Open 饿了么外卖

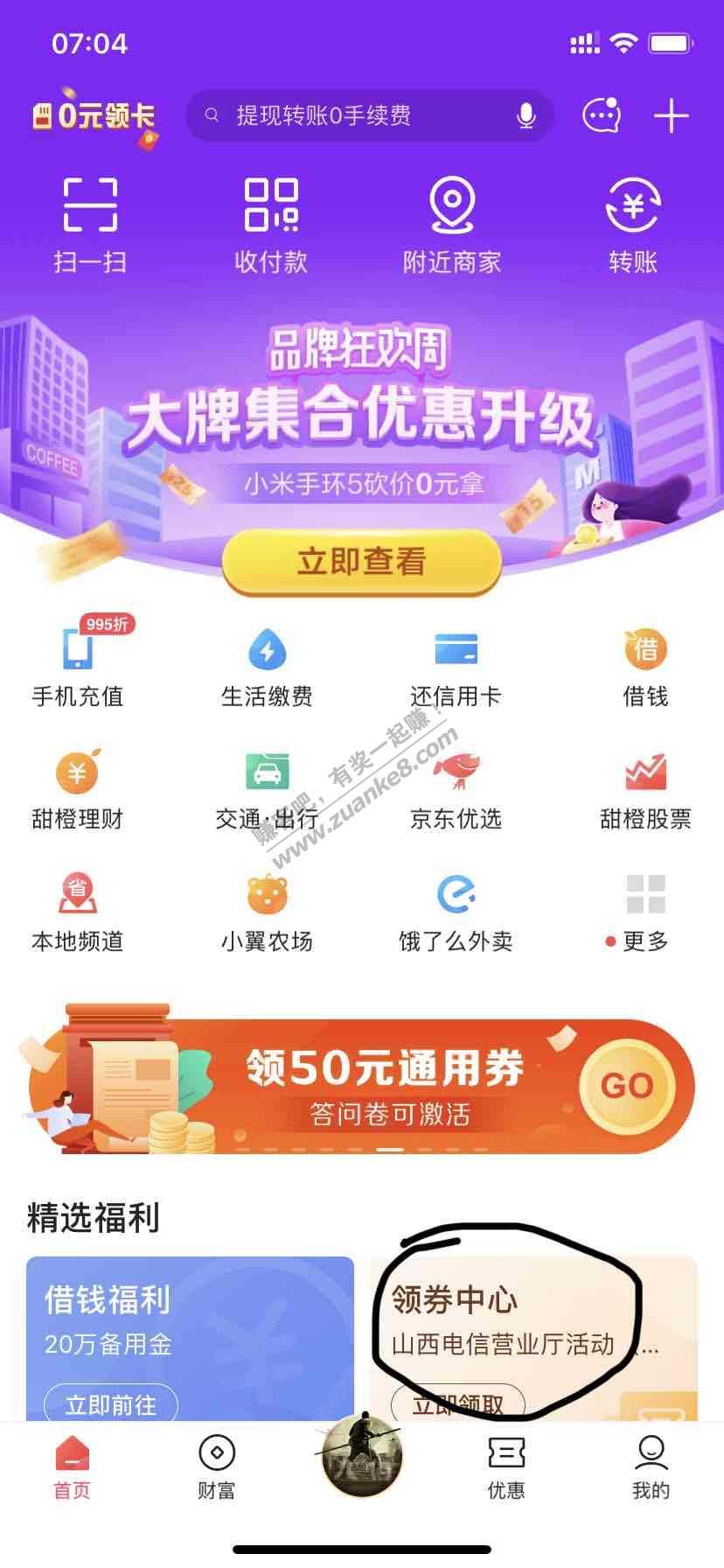click(x=456, y=913)
